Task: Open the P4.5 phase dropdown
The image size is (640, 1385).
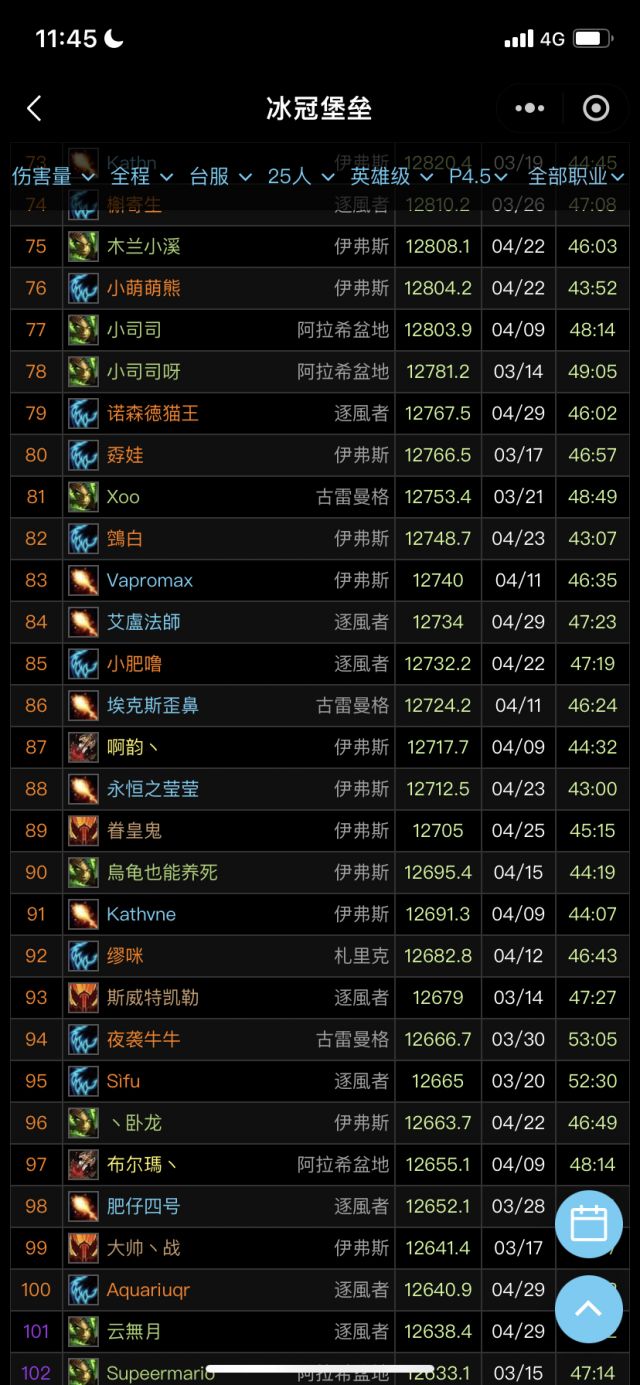Action: (x=478, y=176)
